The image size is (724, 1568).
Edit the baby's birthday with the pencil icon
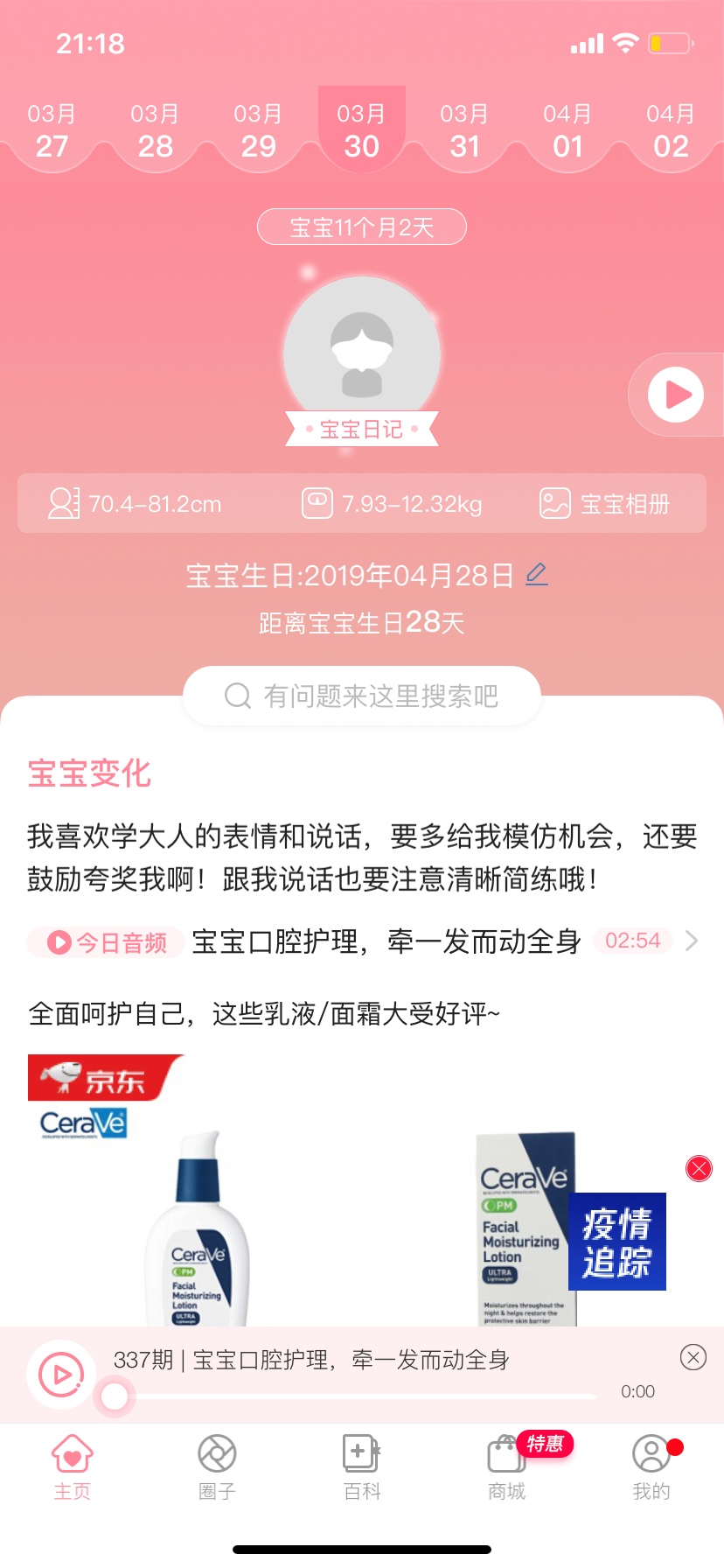pyautogui.click(x=536, y=575)
